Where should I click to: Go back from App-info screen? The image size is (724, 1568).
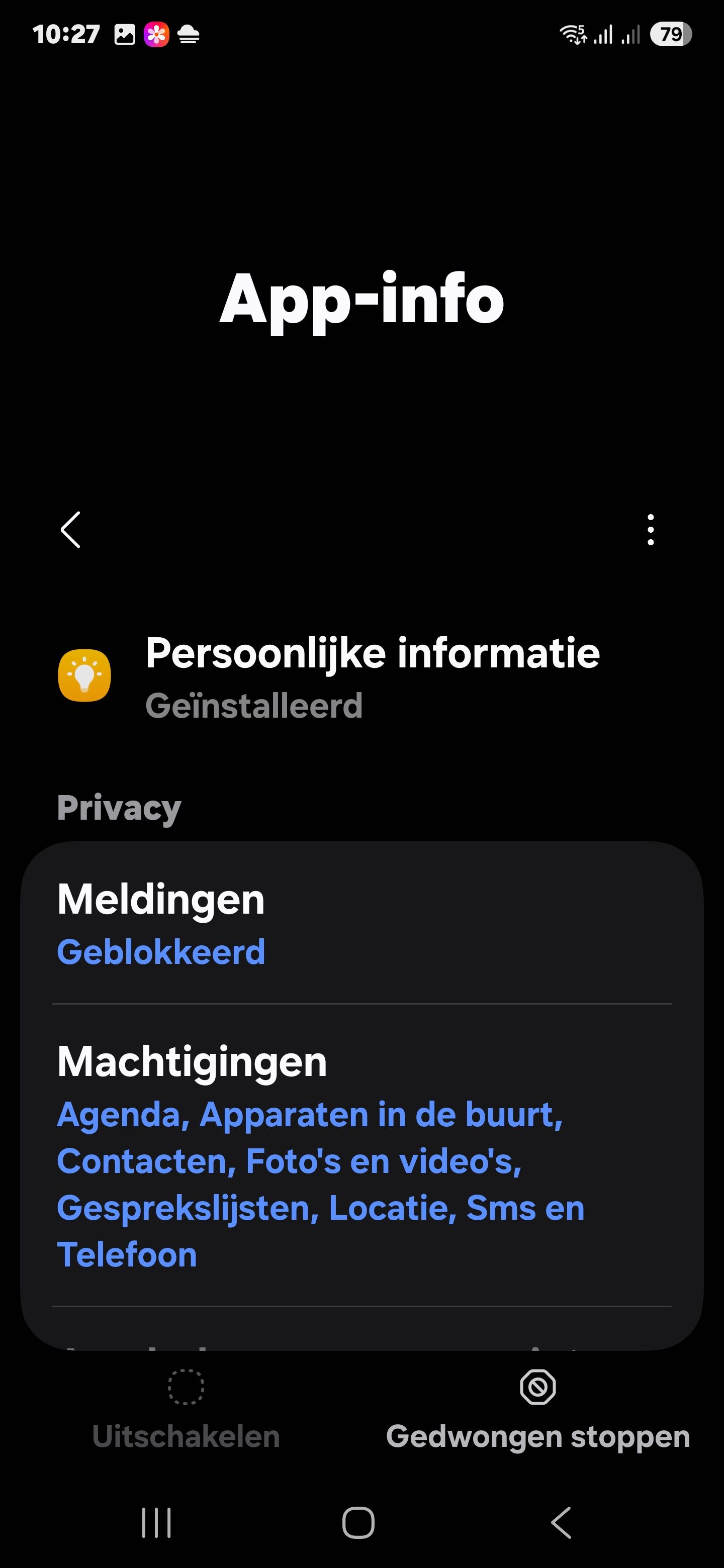point(70,530)
